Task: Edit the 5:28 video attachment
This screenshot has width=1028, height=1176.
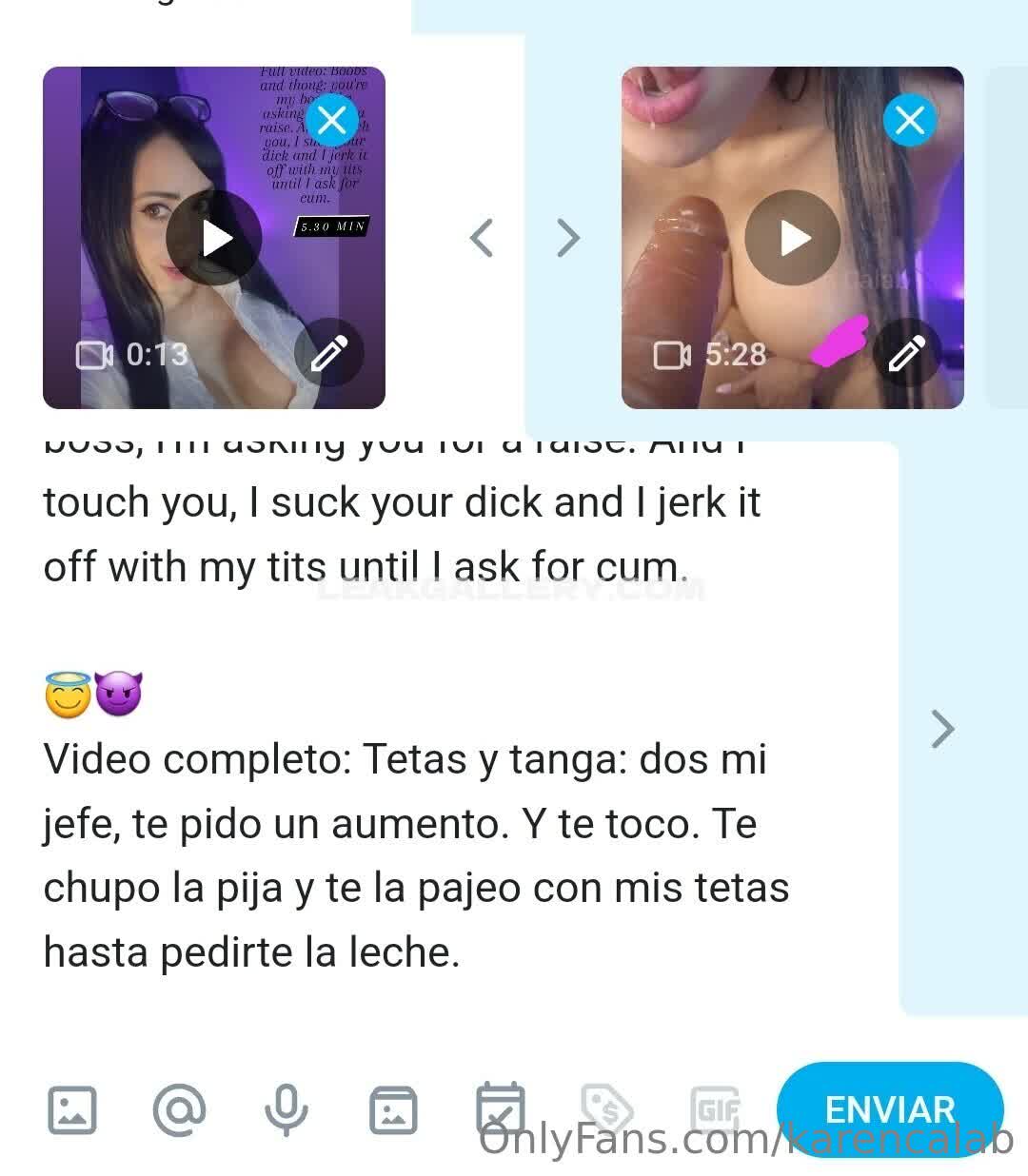Action: tap(906, 354)
